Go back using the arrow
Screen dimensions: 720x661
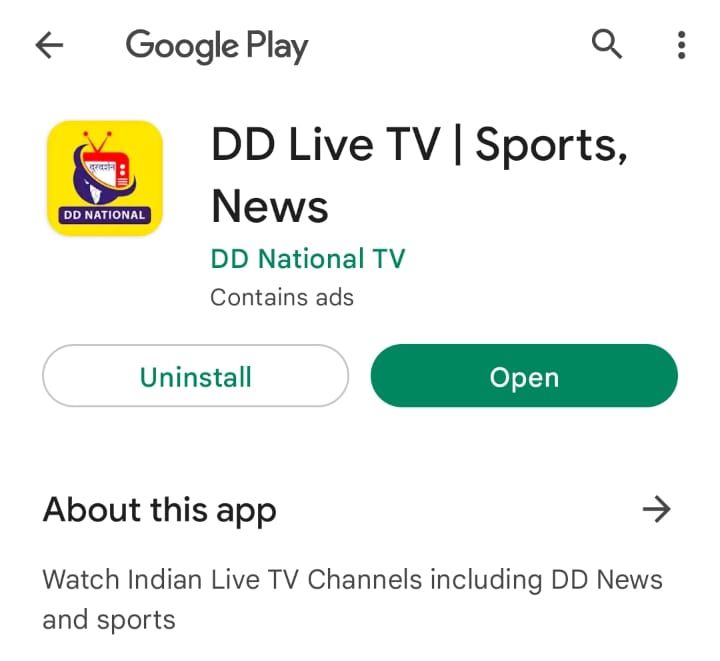pos(49,45)
